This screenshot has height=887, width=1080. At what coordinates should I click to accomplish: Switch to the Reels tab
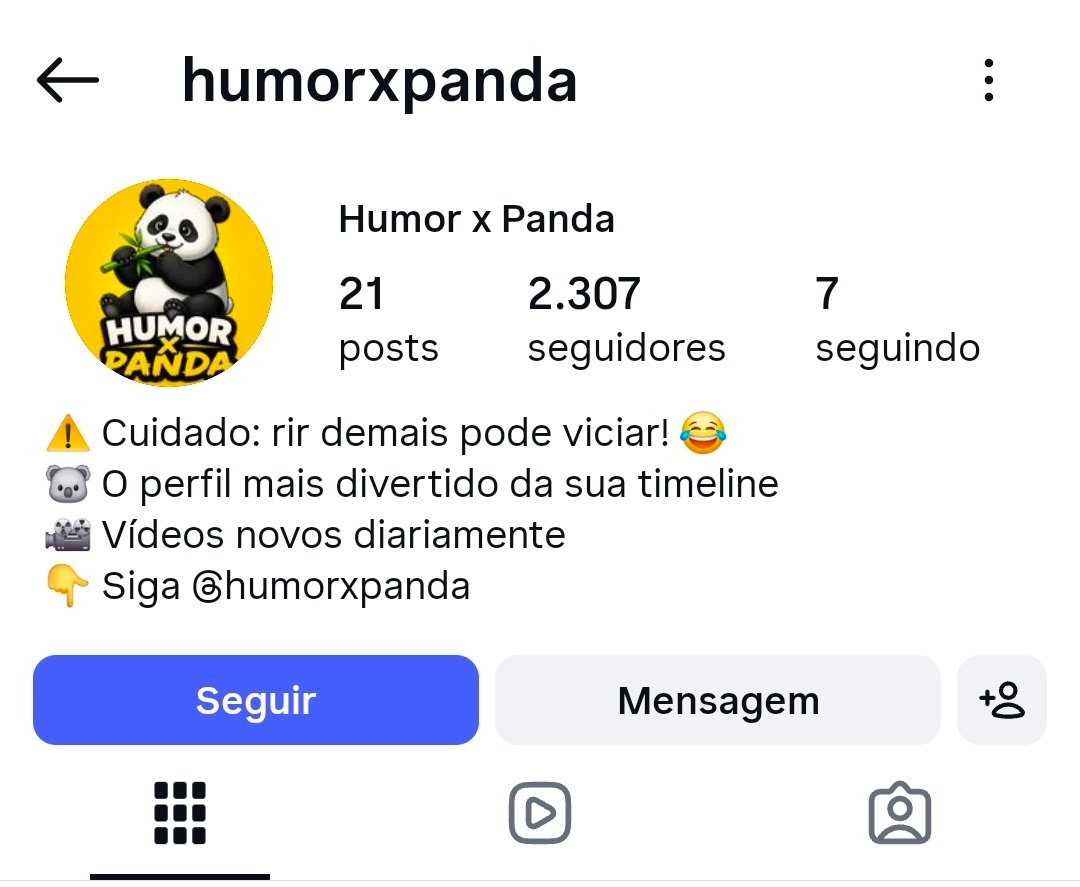(x=540, y=813)
